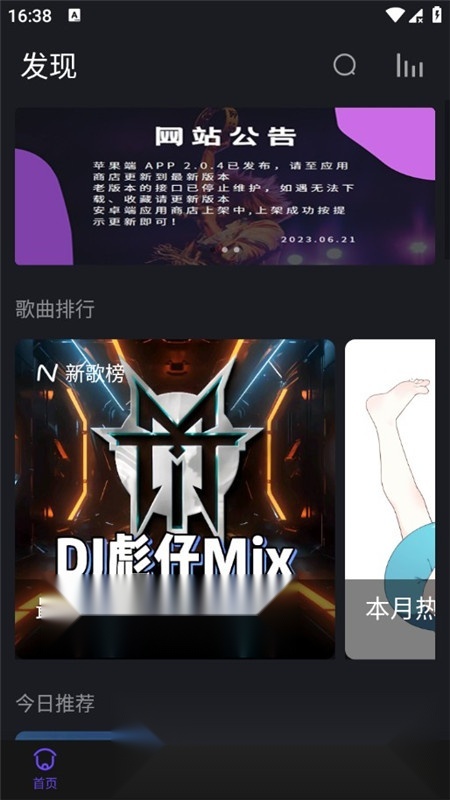Open the 本月热 chart card
The image size is (450, 800).
(390, 499)
